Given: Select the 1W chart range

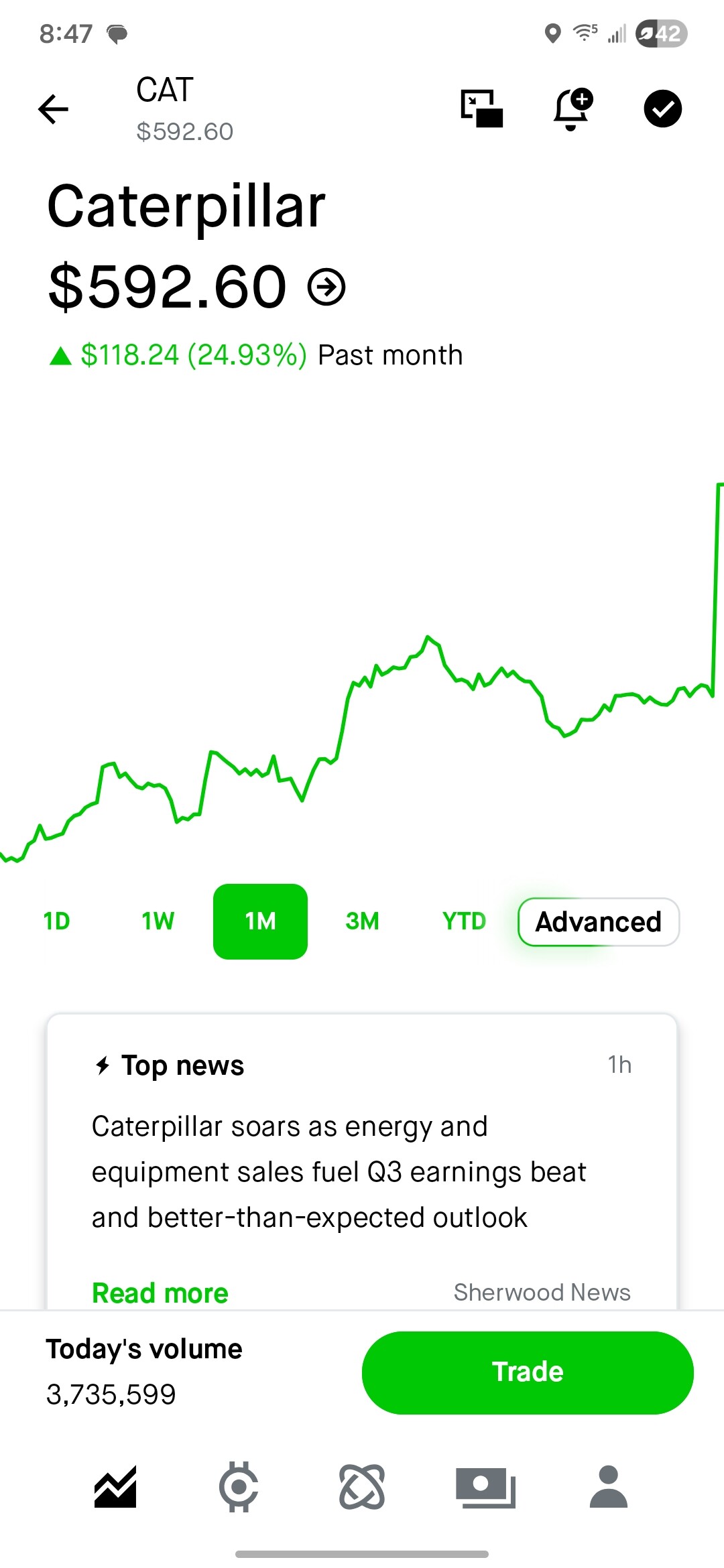Looking at the screenshot, I should click(x=158, y=921).
